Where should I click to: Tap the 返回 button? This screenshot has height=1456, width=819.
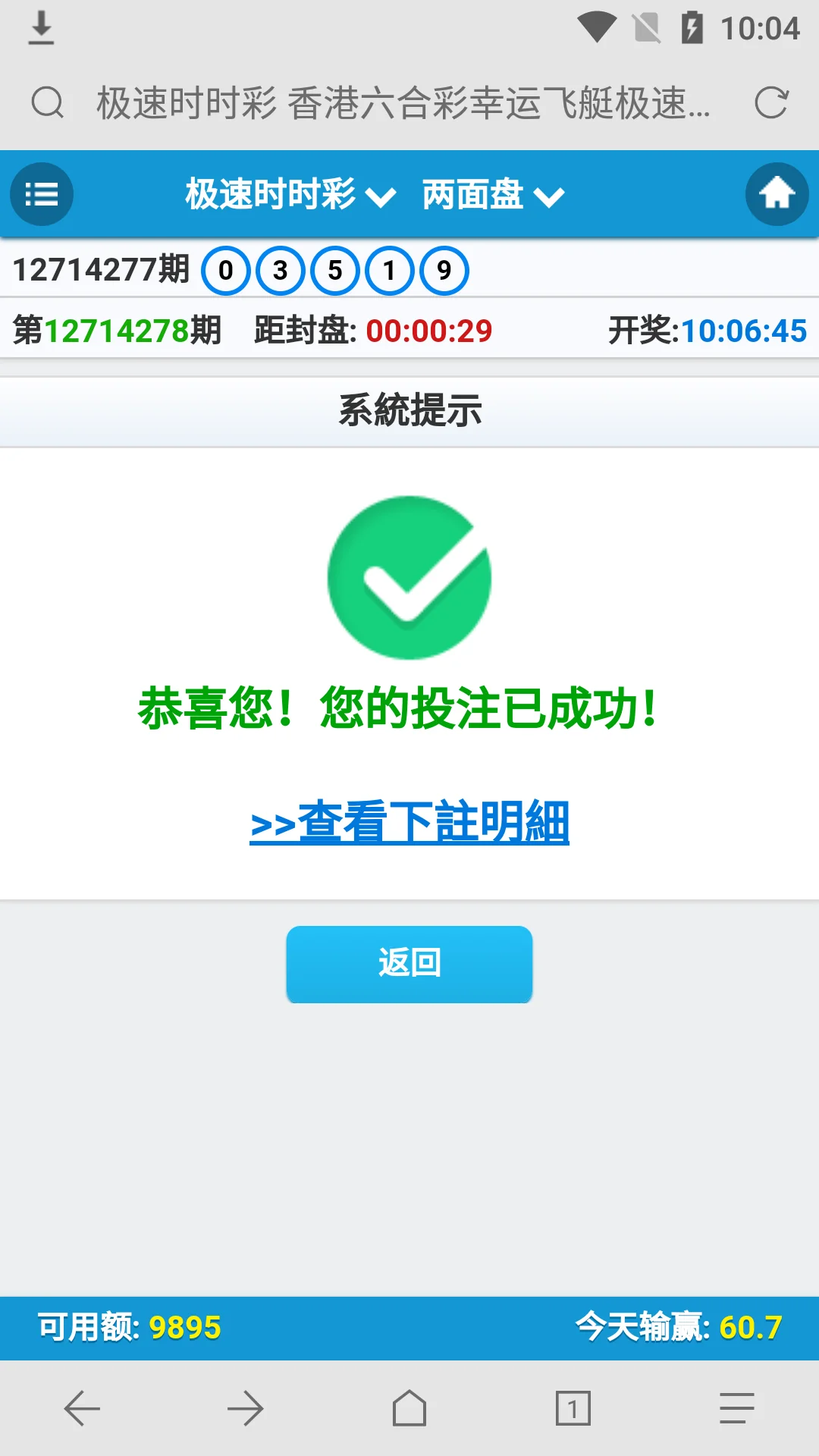(x=409, y=964)
